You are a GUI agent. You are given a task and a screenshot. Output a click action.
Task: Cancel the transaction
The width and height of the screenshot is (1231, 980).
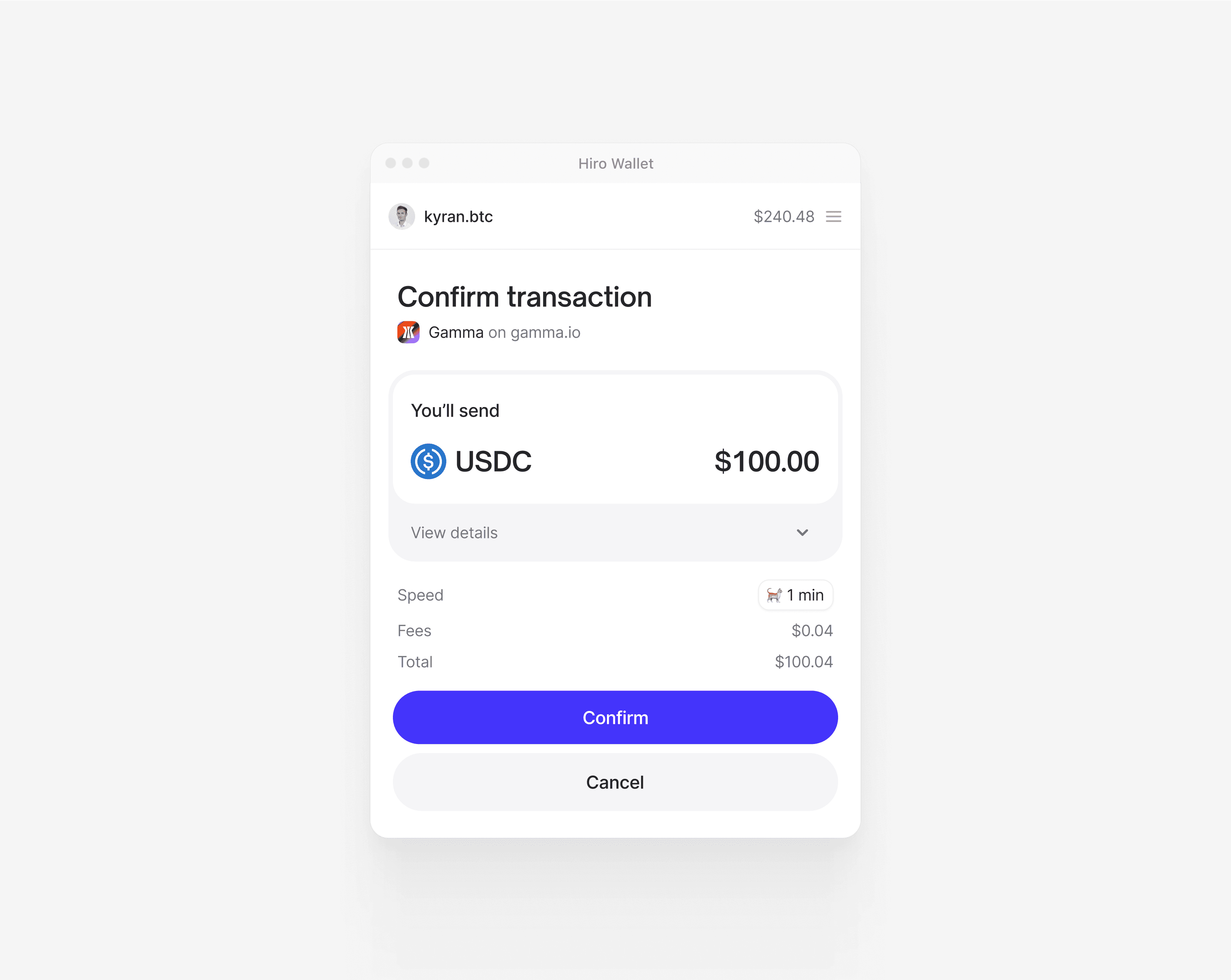click(x=615, y=782)
